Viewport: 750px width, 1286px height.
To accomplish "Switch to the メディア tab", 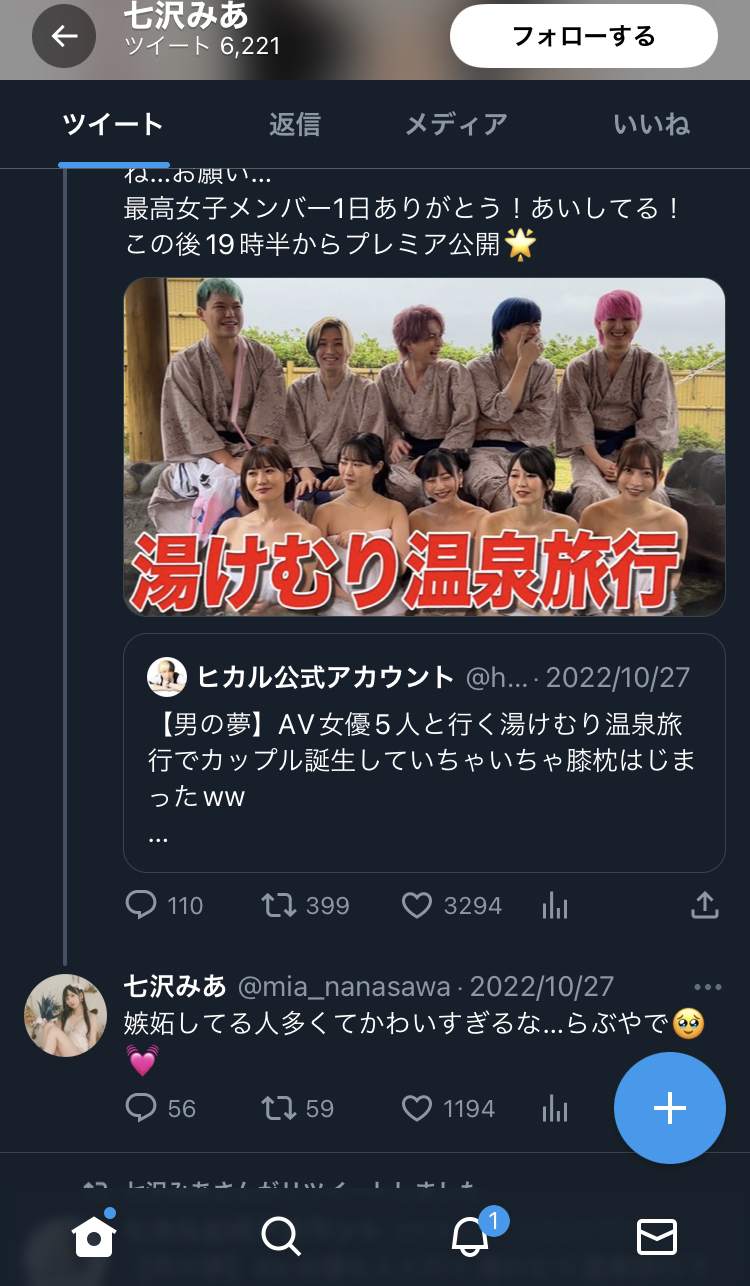I will tap(456, 125).
